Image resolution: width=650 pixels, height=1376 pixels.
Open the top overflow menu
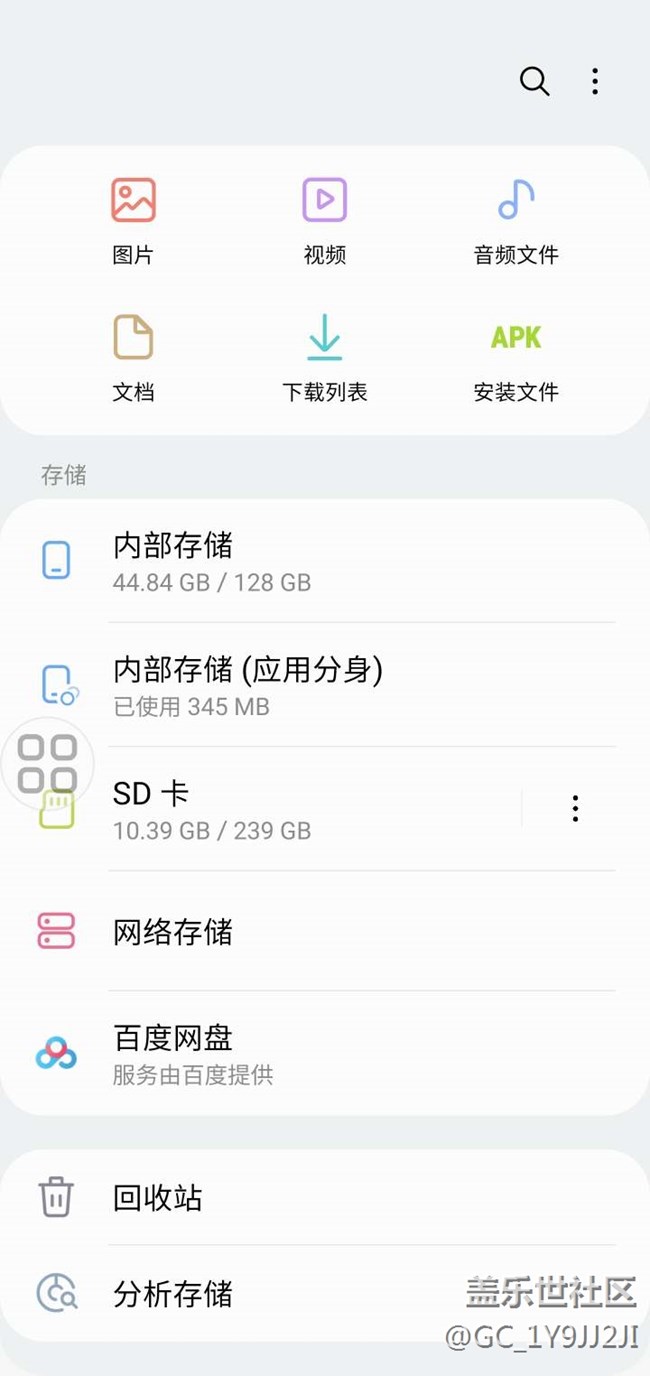coord(595,81)
